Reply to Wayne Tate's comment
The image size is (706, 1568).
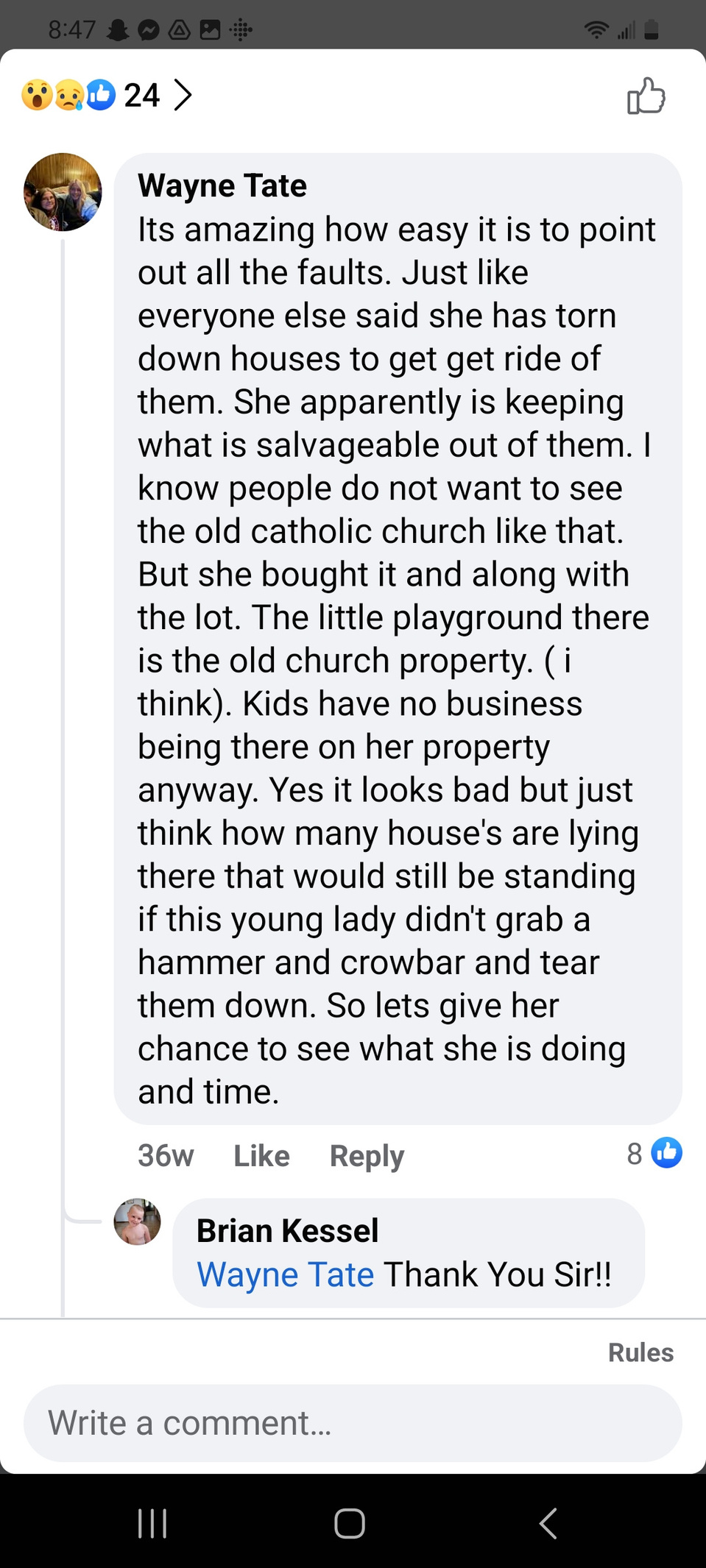pos(367,1156)
